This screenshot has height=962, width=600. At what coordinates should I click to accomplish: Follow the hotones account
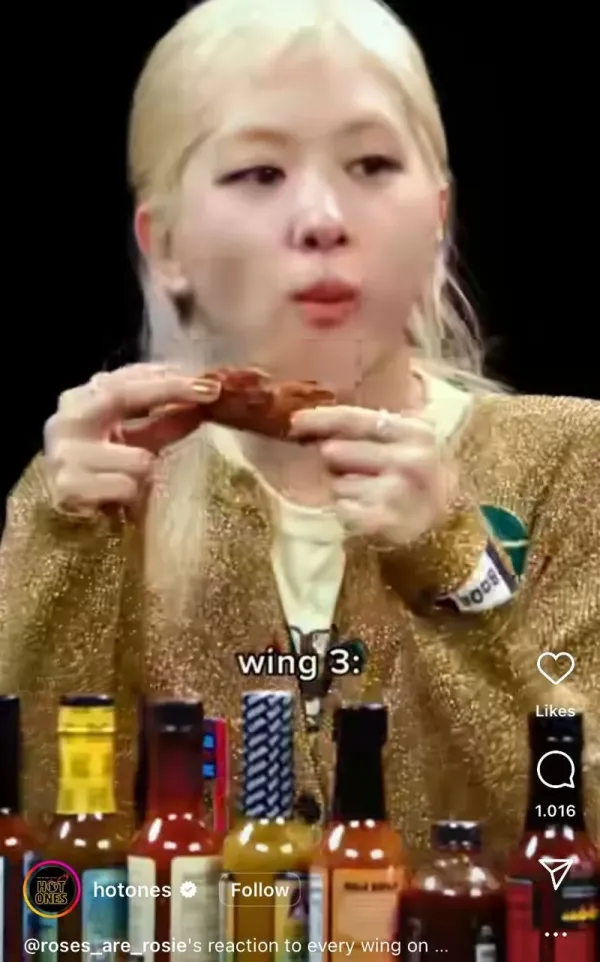pyautogui.click(x=260, y=889)
